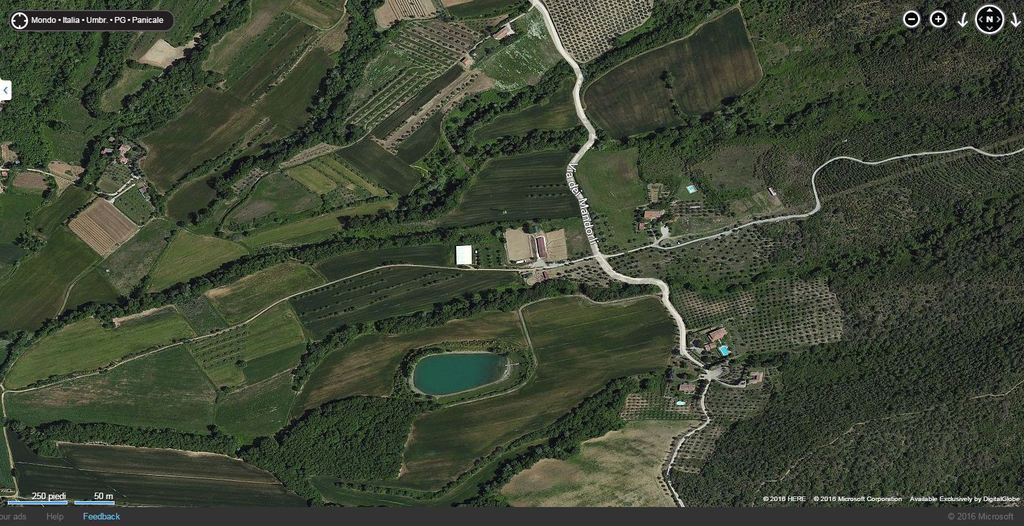Image resolution: width=1024 pixels, height=526 pixels.
Task: Open the Help link in footer
Action: tap(54, 517)
